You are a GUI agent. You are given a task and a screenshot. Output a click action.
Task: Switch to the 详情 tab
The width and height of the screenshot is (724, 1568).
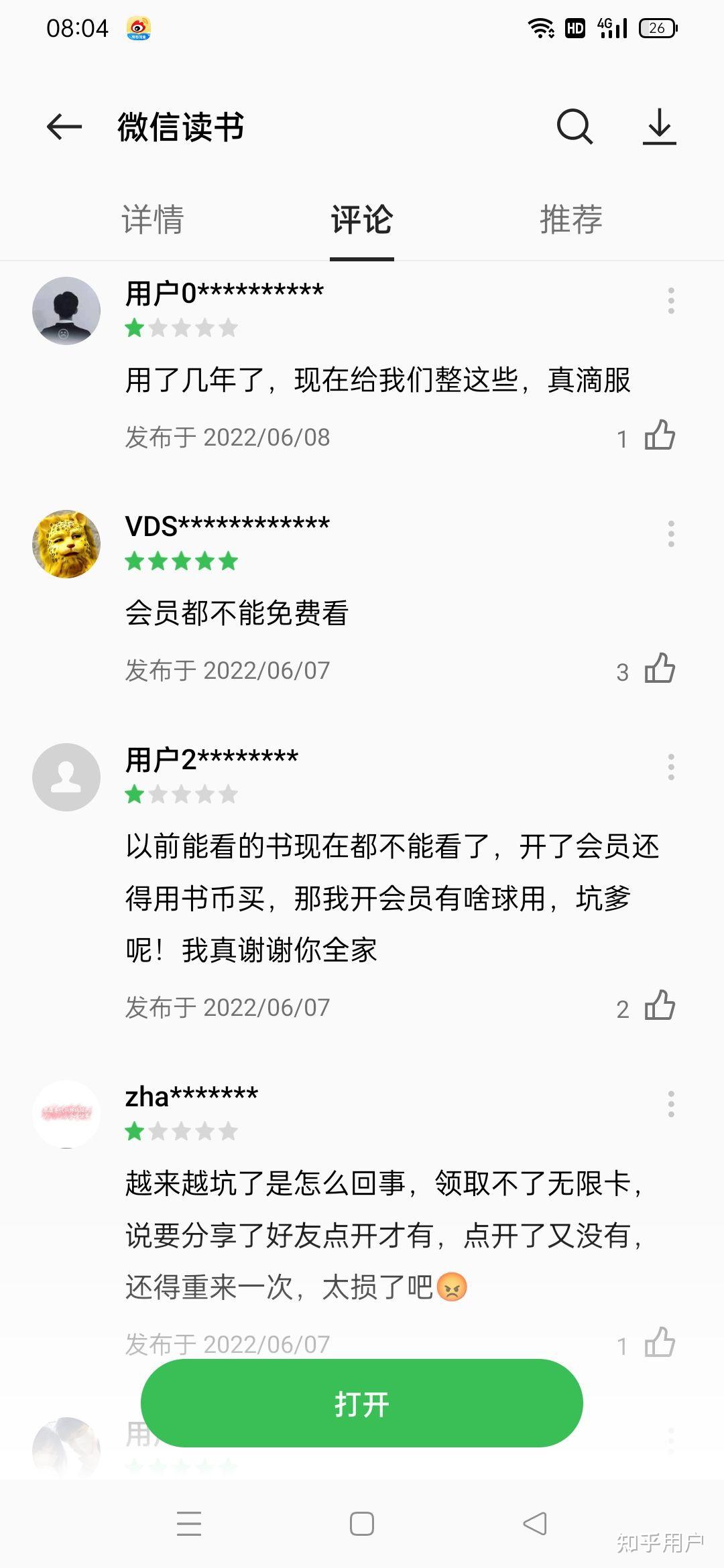[153, 220]
